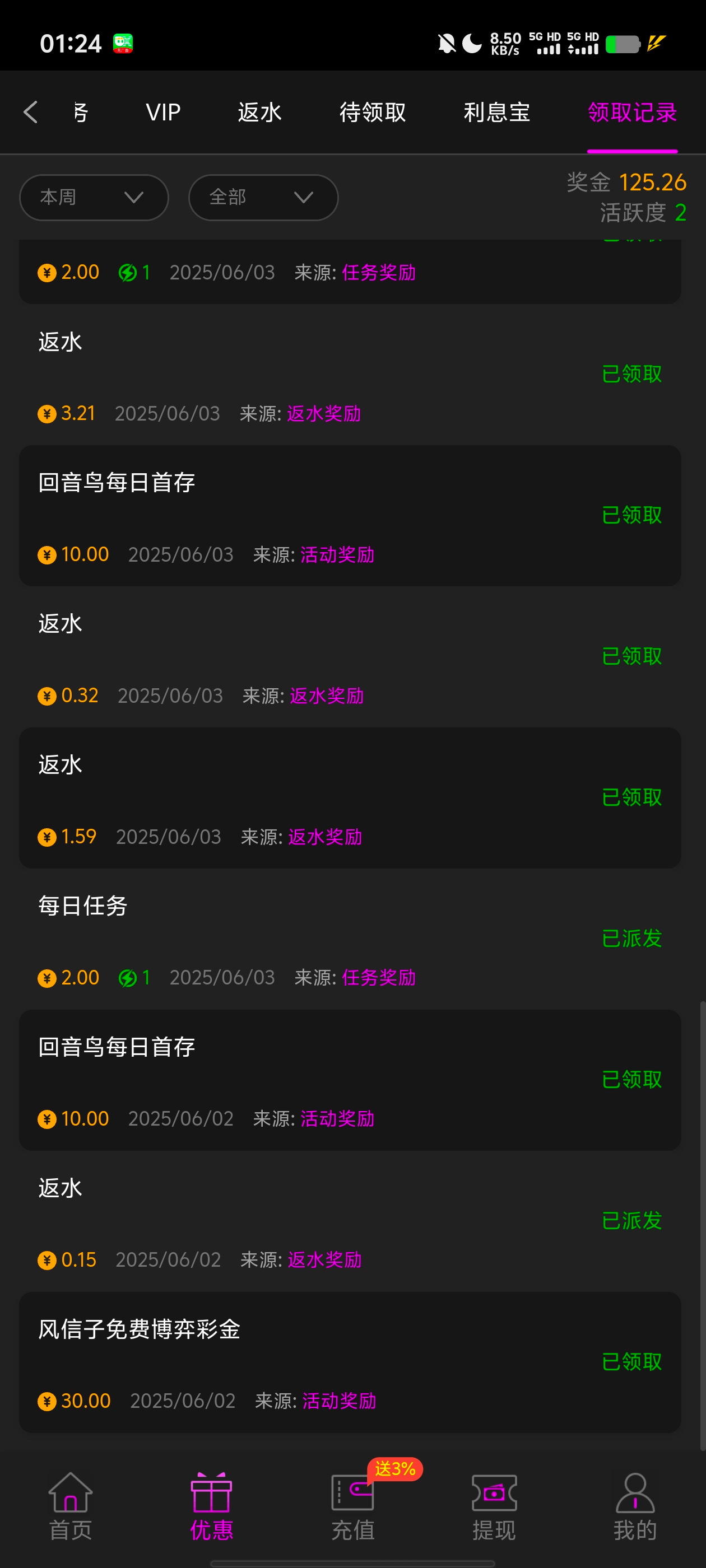Viewport: 706px width, 1568px height.
Task: Select the 领取记录 tab
Action: tap(631, 113)
